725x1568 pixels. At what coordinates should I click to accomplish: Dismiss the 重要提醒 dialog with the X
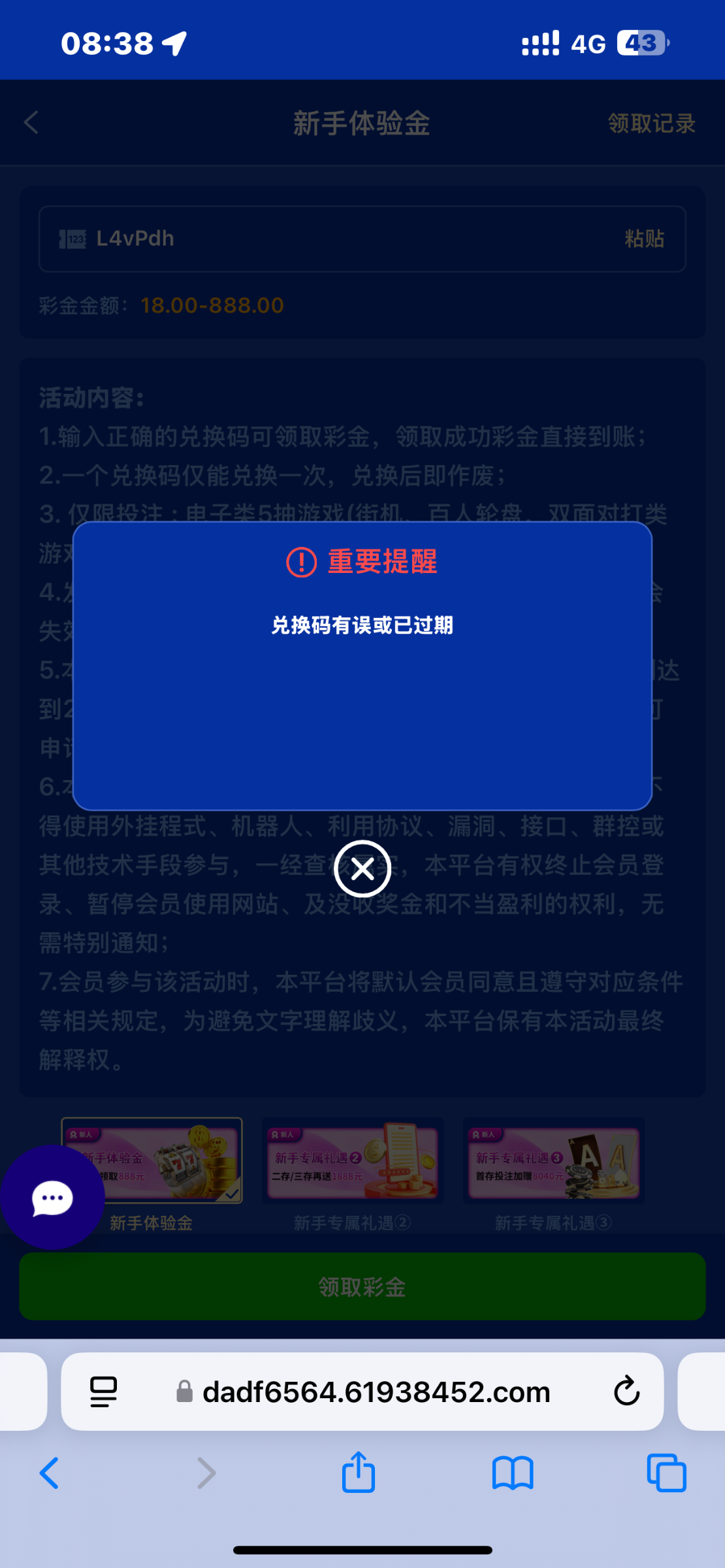pos(362,869)
